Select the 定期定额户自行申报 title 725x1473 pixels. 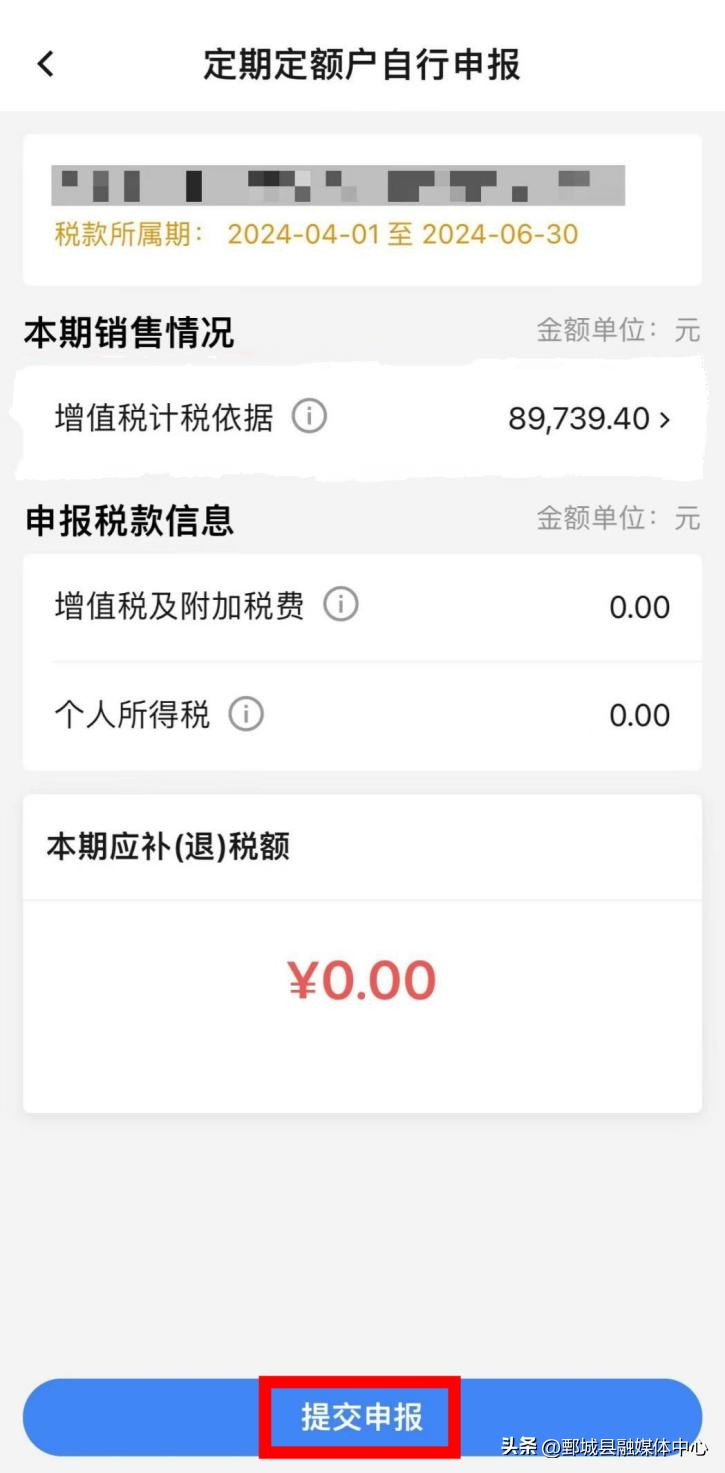(362, 63)
